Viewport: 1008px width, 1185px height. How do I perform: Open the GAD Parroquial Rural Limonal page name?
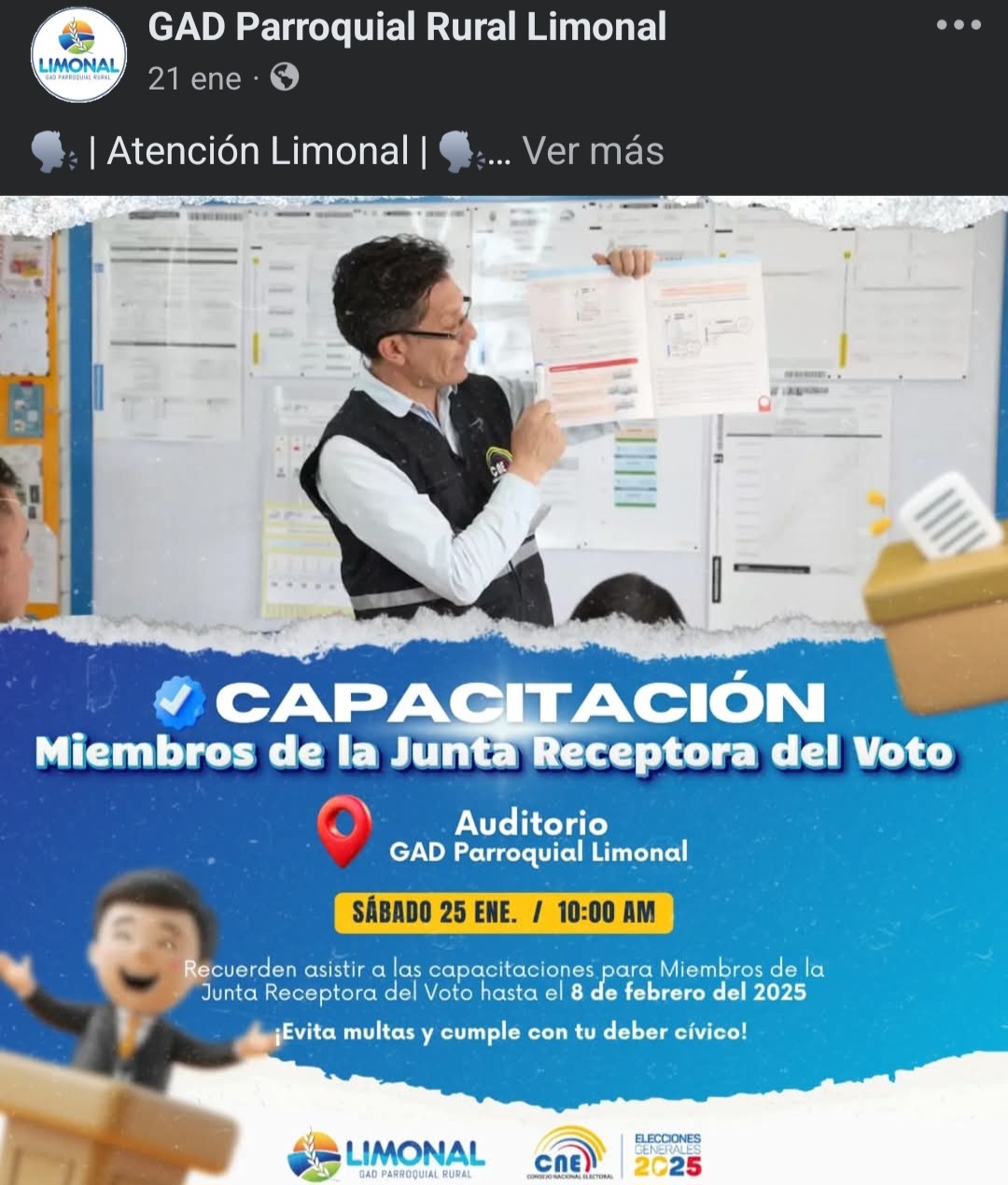[x=407, y=26]
